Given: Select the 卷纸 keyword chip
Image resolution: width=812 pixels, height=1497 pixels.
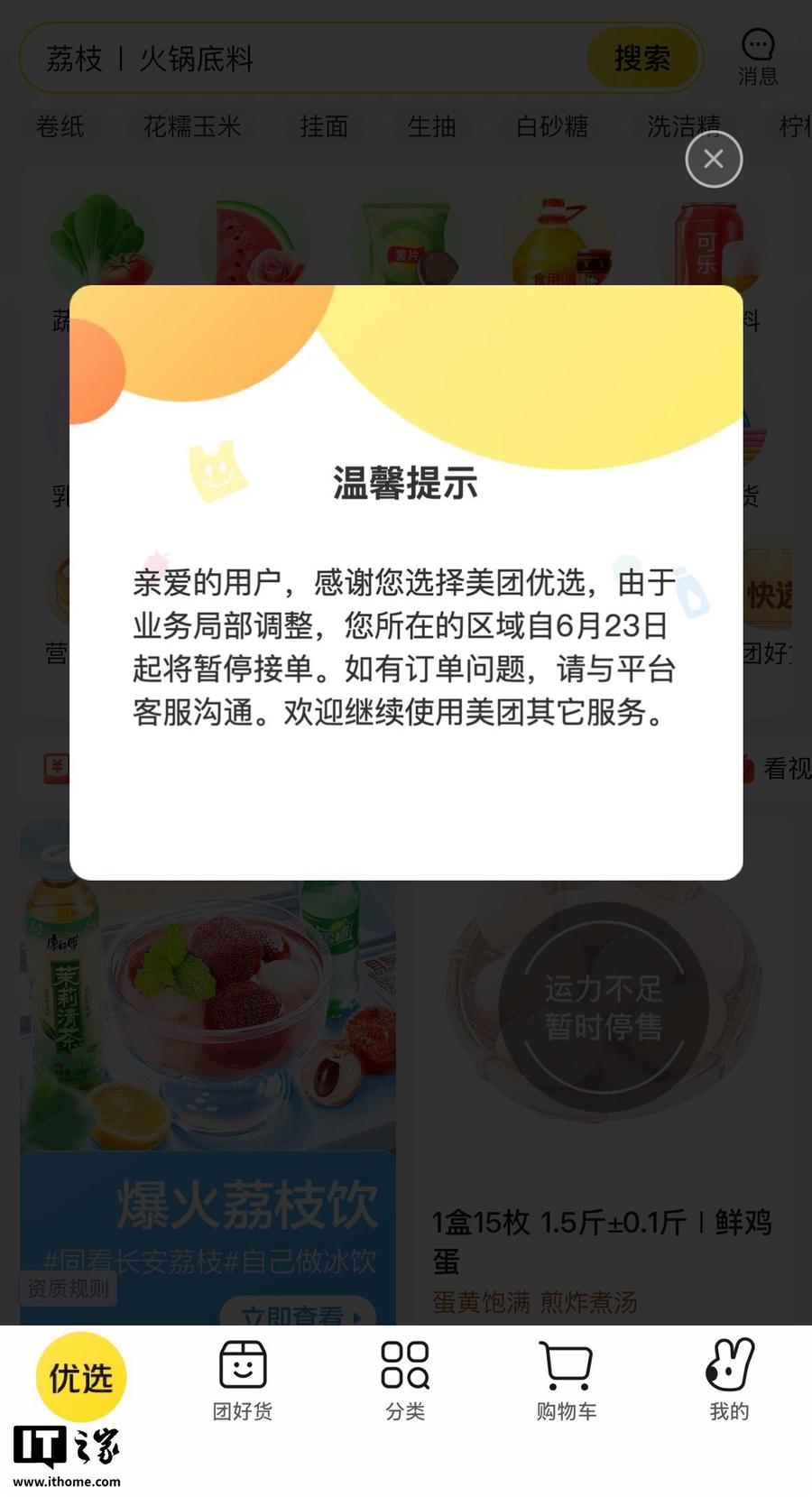Looking at the screenshot, I should pyautogui.click(x=60, y=126).
